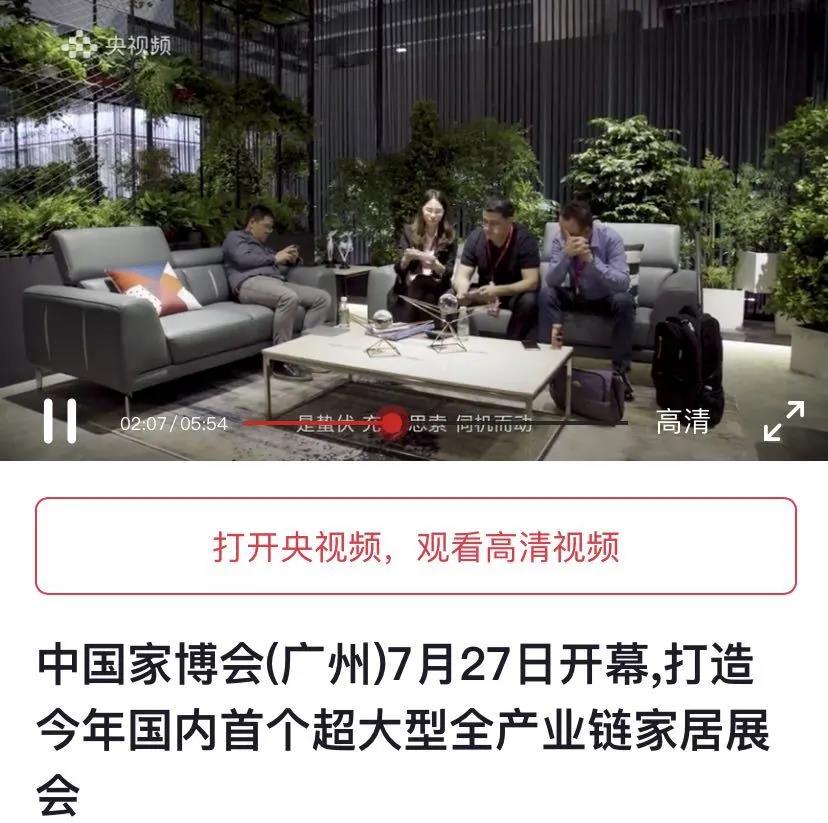The height and width of the screenshot is (823, 828).
Task: Pause the playing video
Action: pos(60,421)
